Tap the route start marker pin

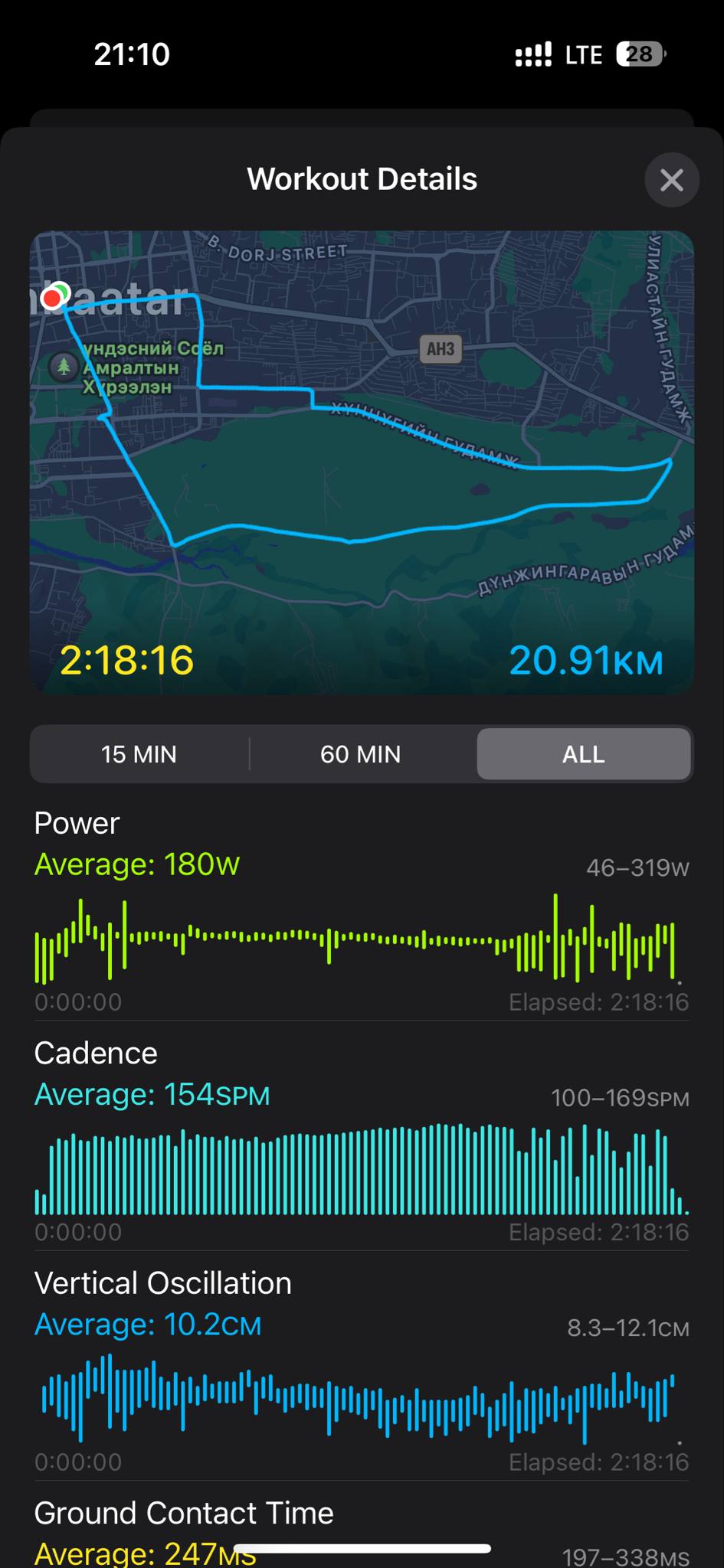point(54,297)
